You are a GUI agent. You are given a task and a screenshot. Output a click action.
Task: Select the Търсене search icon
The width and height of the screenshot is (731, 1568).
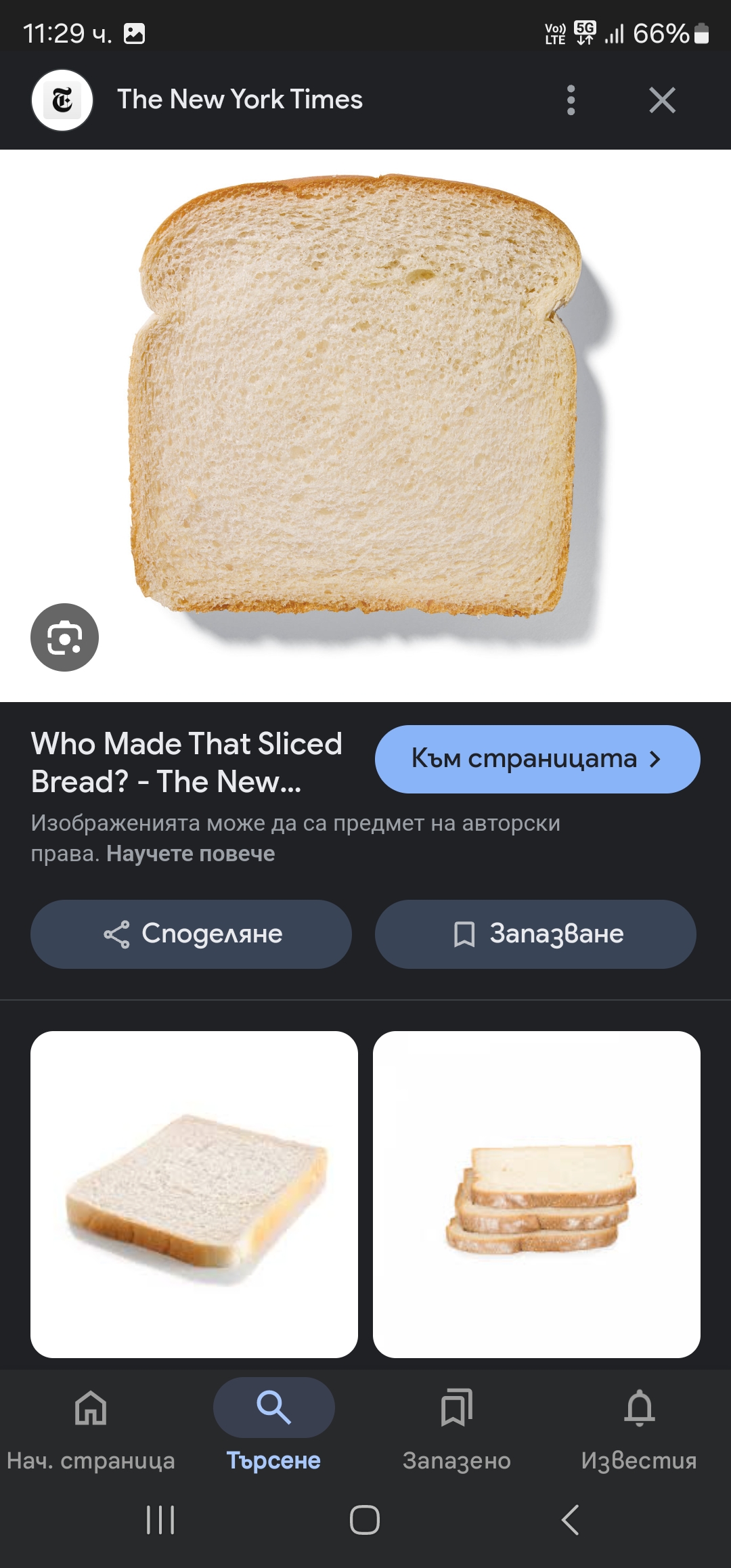(x=273, y=1408)
